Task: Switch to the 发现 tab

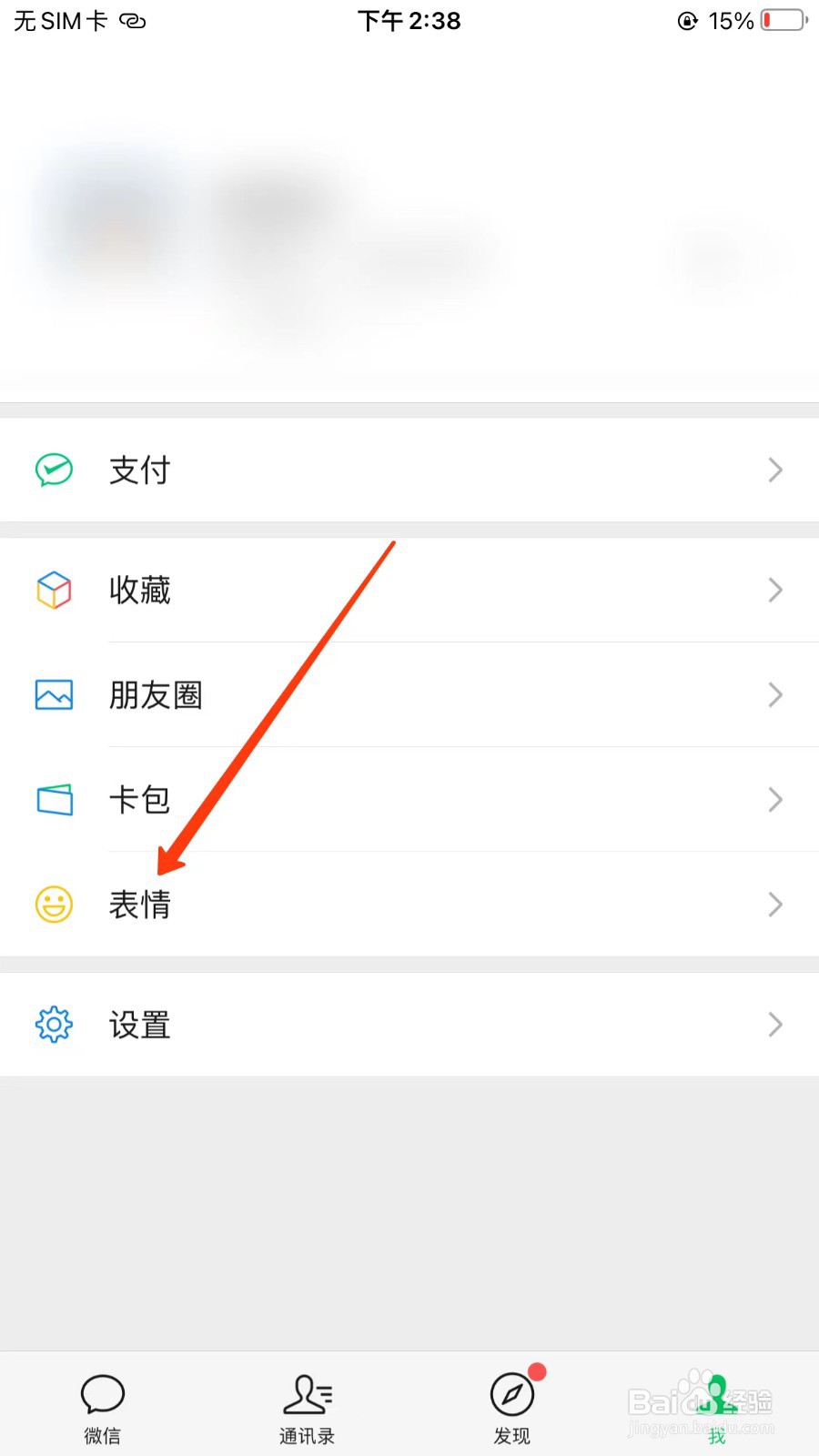Action: click(x=512, y=1406)
